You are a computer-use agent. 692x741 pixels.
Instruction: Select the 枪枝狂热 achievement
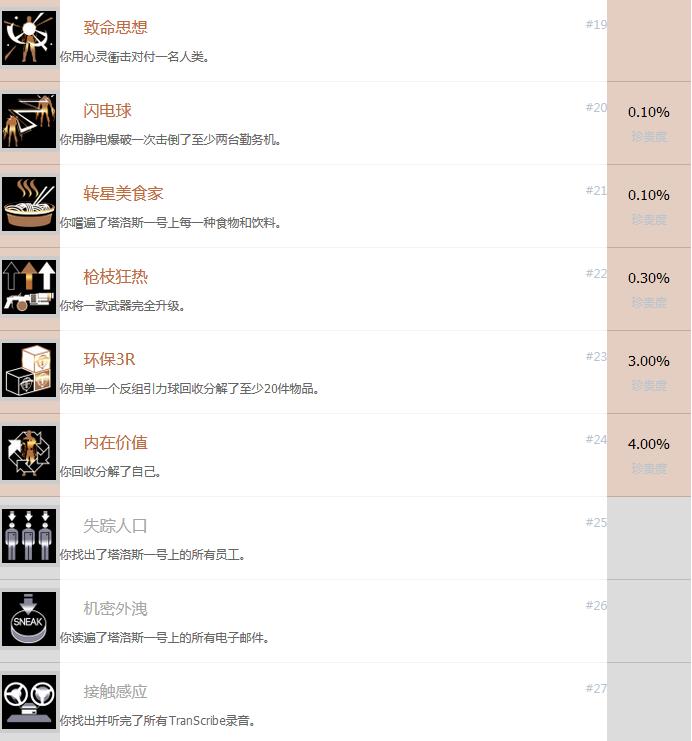tap(115, 277)
